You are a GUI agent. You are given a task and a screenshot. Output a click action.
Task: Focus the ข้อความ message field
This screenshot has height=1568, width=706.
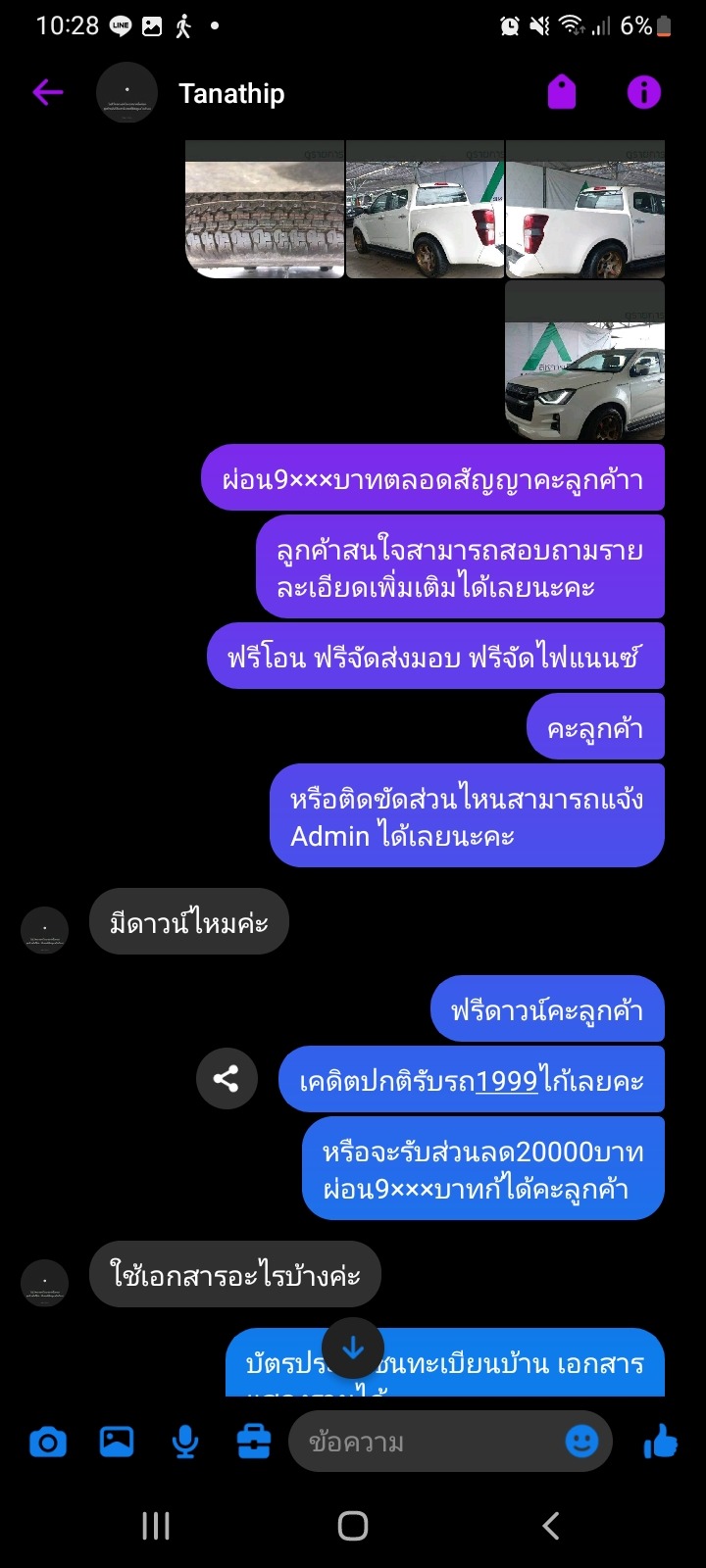coord(427,1442)
